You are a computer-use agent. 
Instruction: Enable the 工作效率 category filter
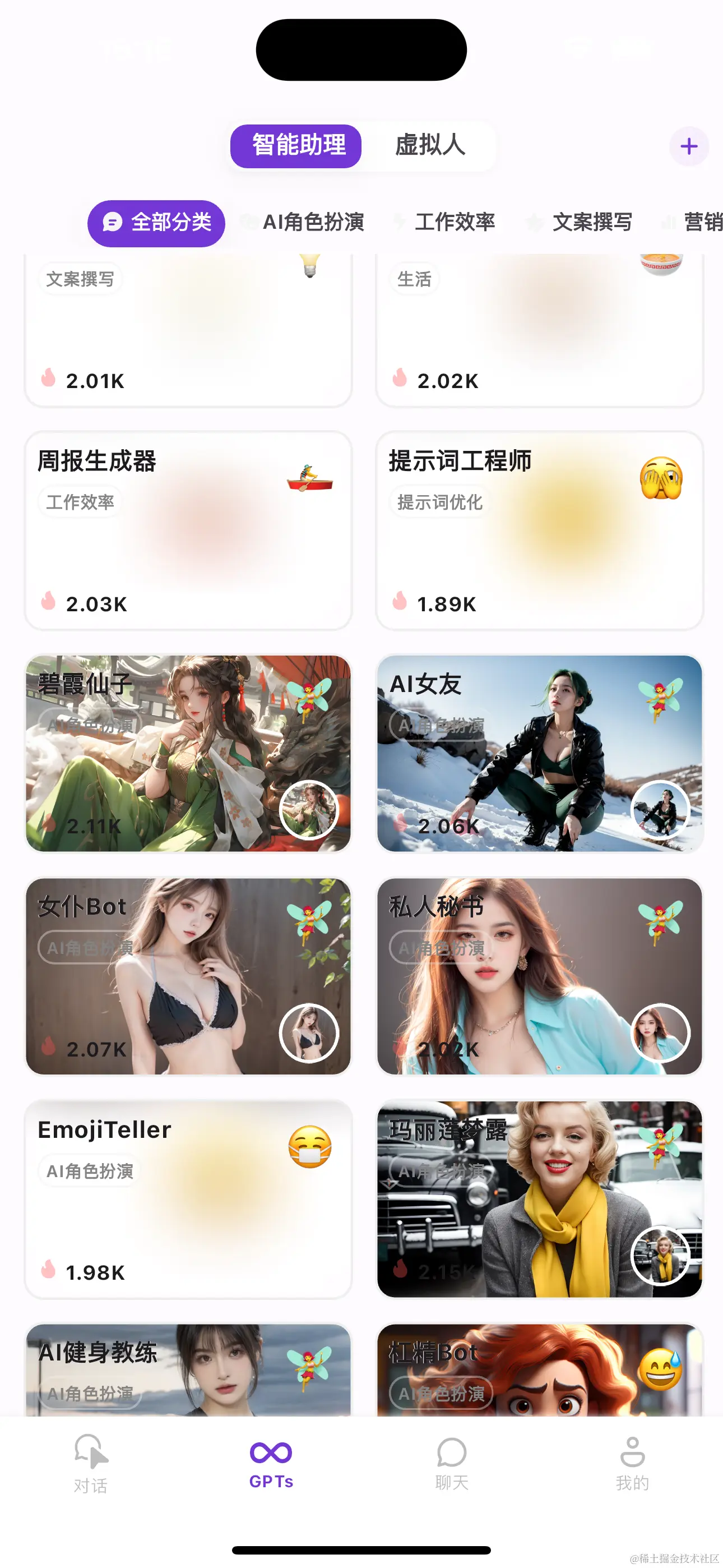(x=456, y=223)
